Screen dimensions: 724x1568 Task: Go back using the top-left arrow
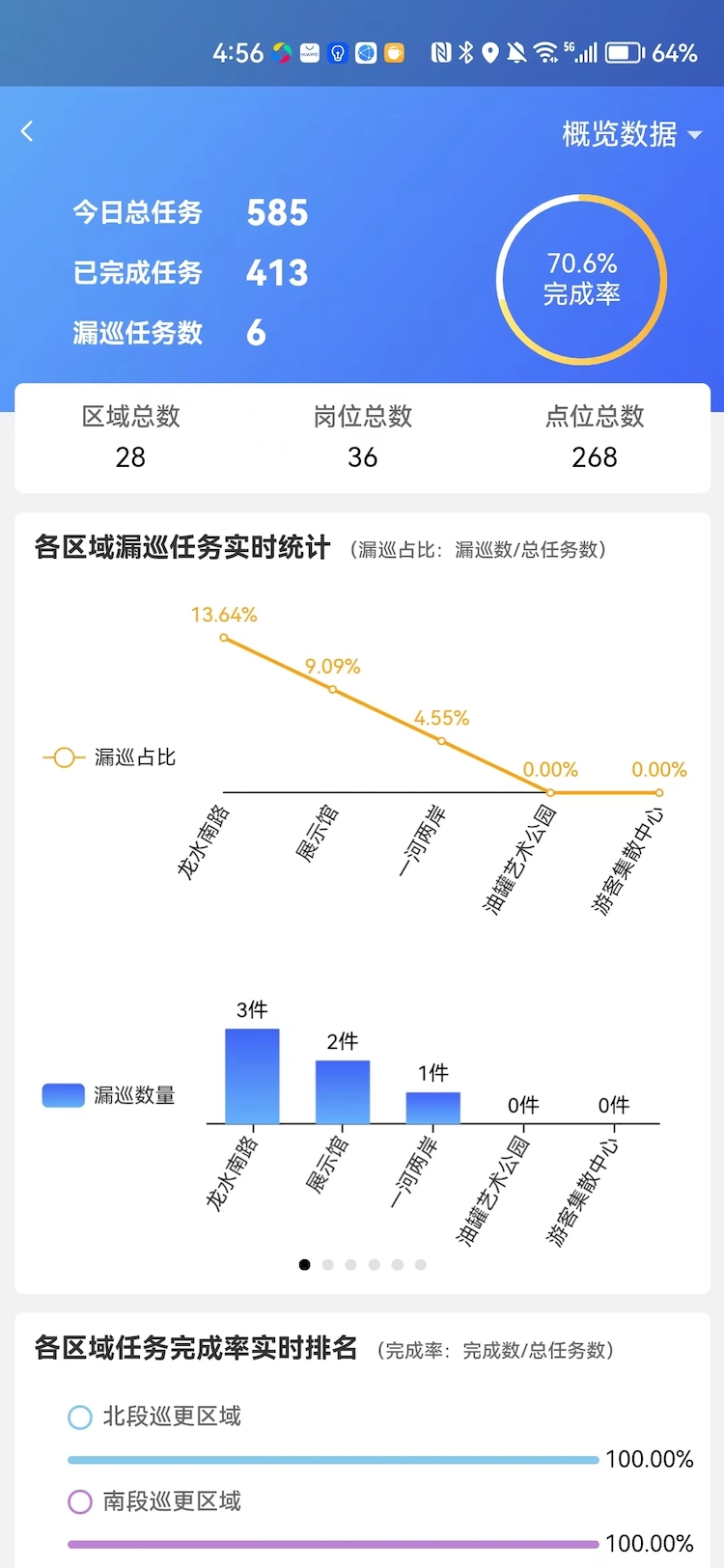[27, 132]
